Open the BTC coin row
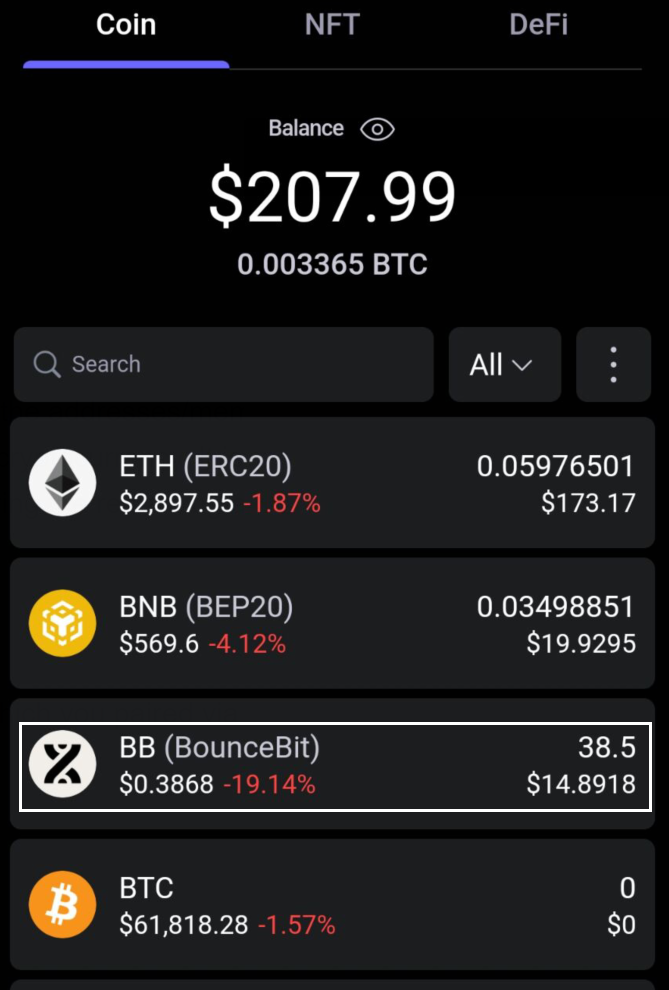669x990 pixels. [332, 904]
